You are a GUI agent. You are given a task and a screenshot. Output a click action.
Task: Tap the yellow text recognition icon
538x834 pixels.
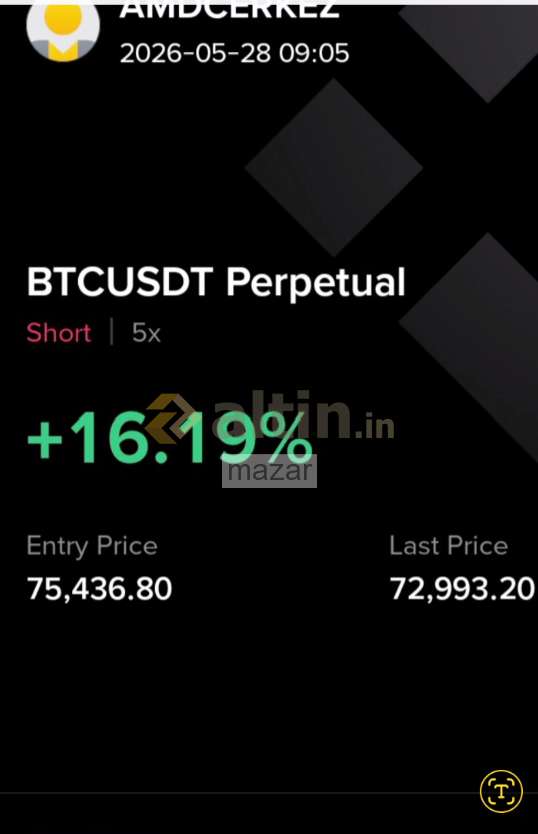pyautogui.click(x=501, y=791)
